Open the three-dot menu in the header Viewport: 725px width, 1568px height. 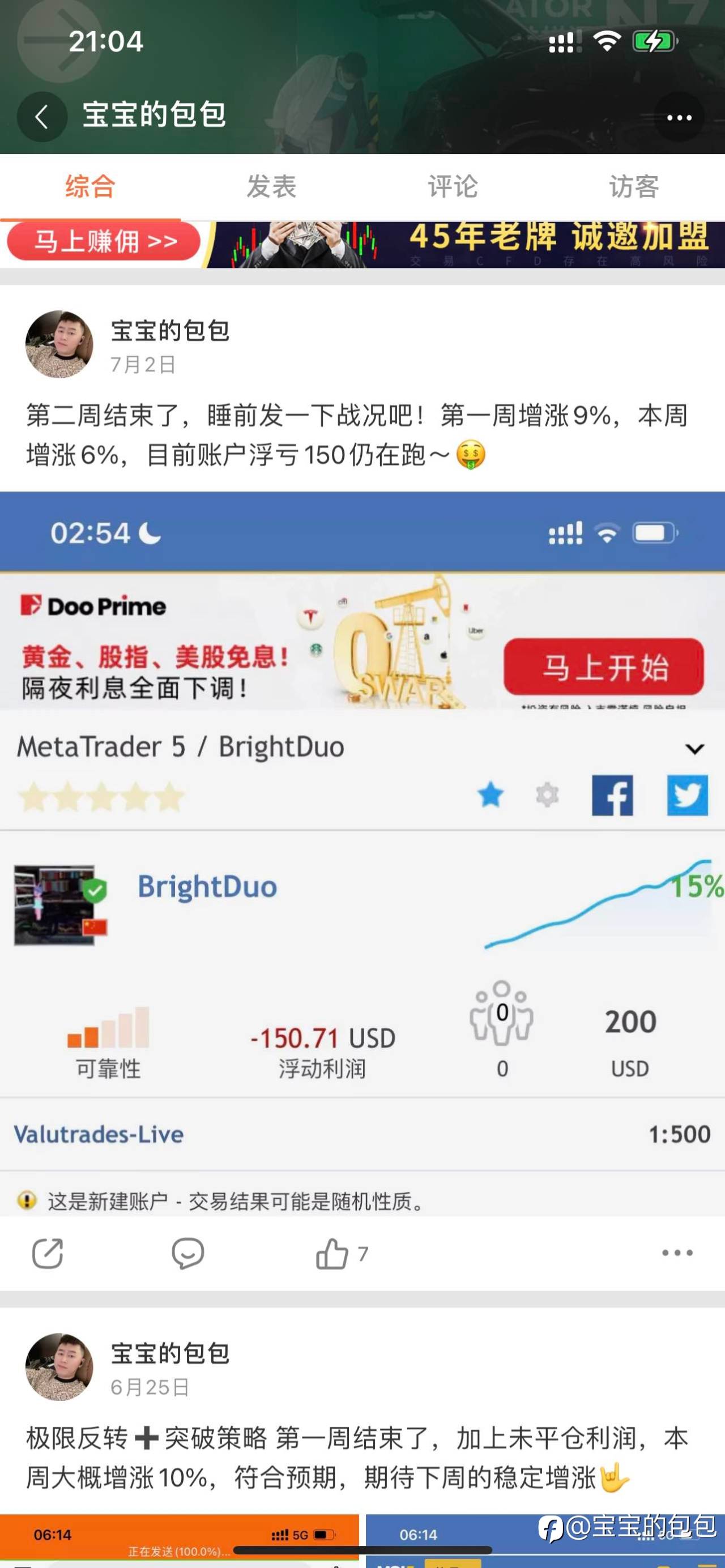[x=679, y=117]
